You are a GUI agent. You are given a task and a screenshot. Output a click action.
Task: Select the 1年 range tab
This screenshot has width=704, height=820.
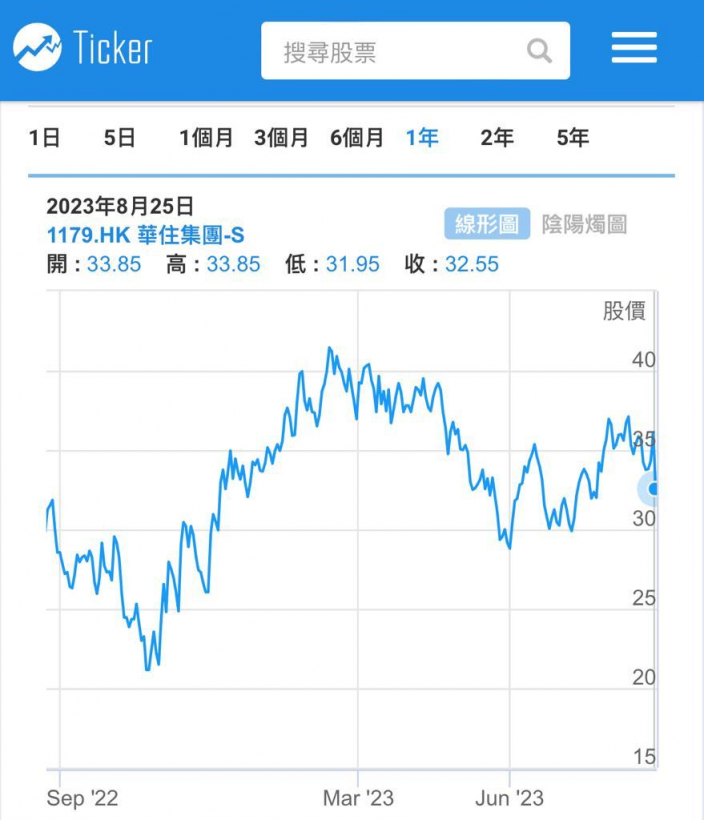pyautogui.click(x=422, y=138)
